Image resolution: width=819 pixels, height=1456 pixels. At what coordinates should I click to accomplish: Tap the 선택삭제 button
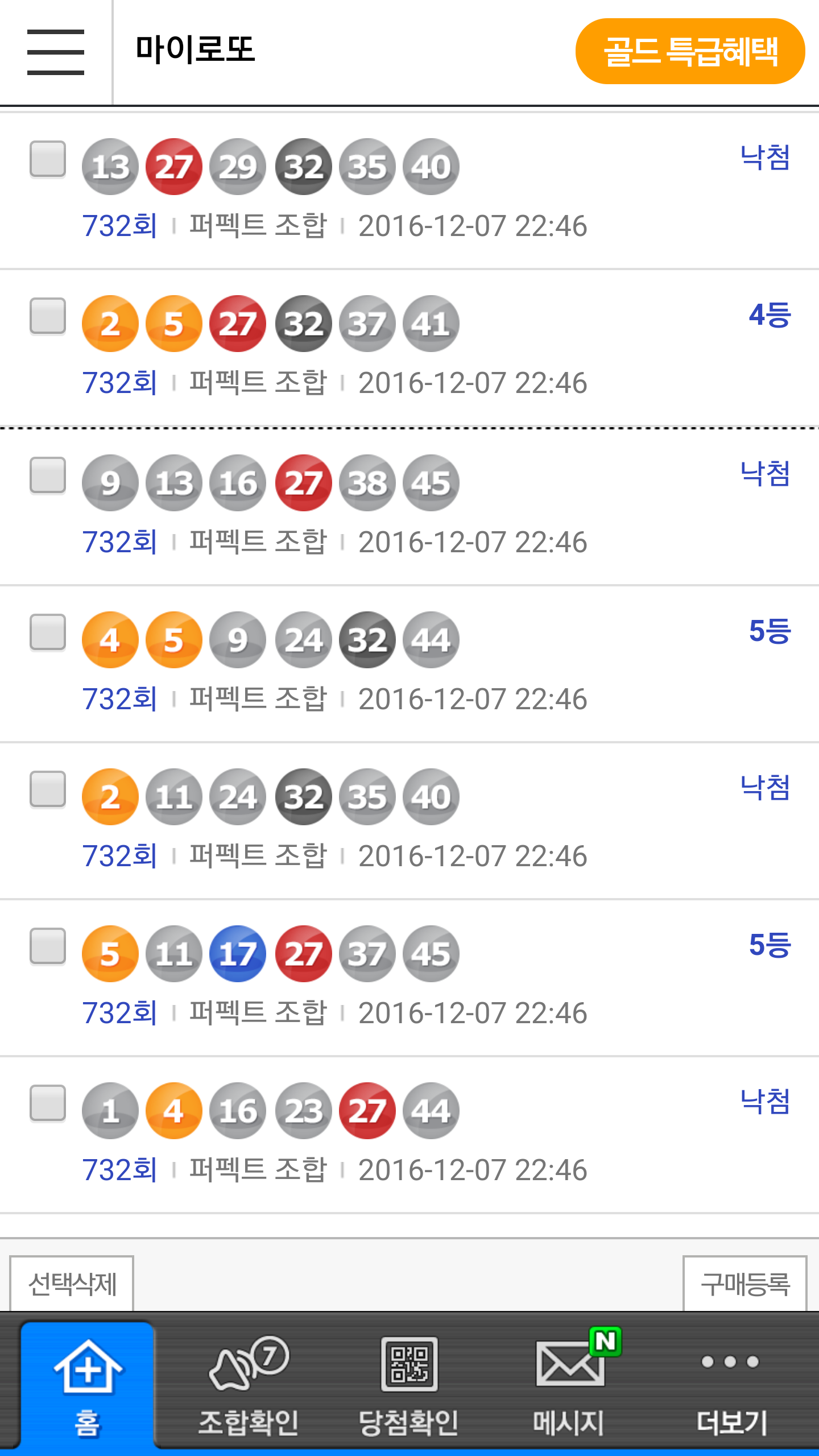click(x=72, y=1284)
